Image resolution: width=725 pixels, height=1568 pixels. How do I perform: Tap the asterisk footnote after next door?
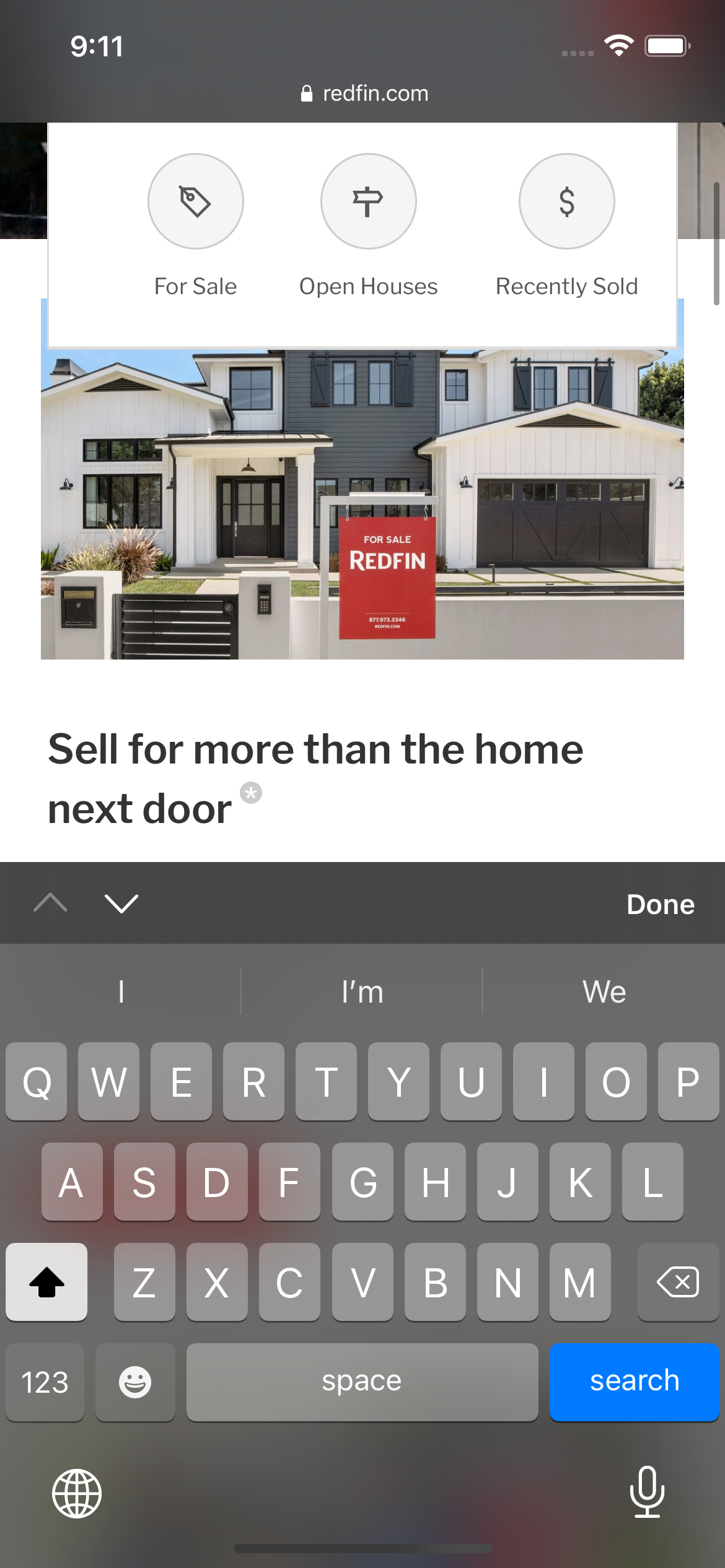coord(251,793)
